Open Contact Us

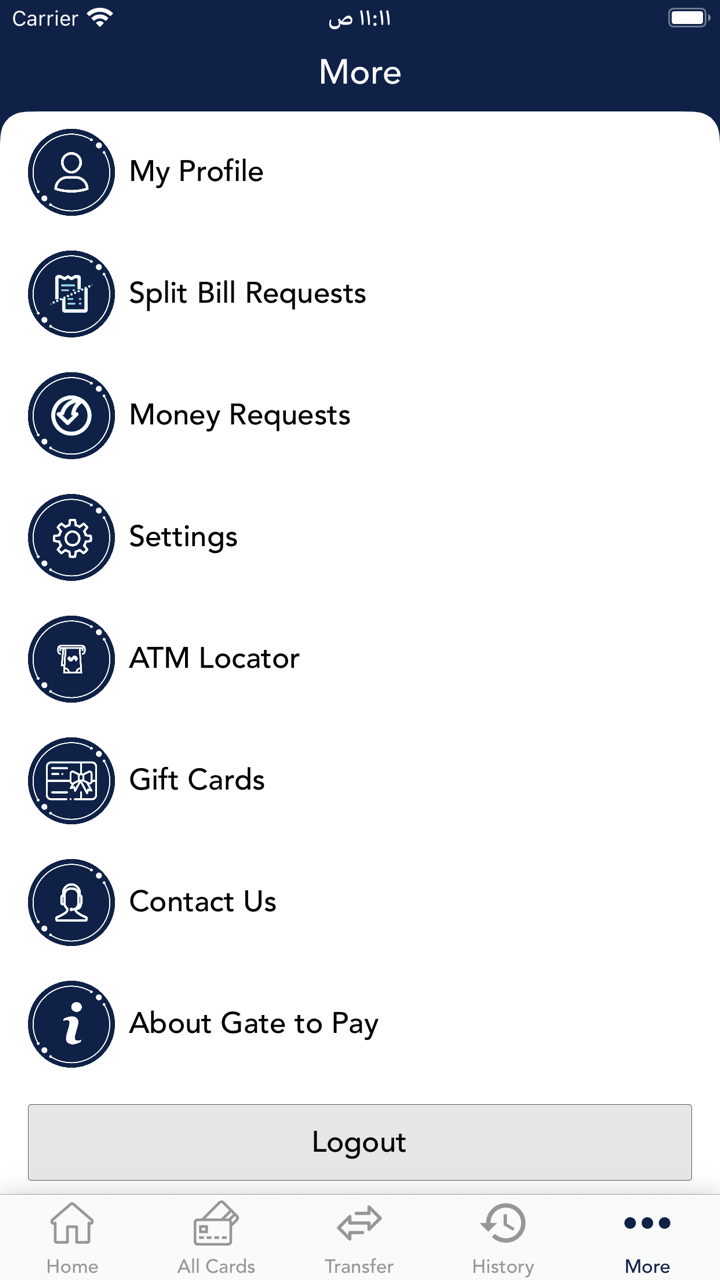[x=202, y=902]
